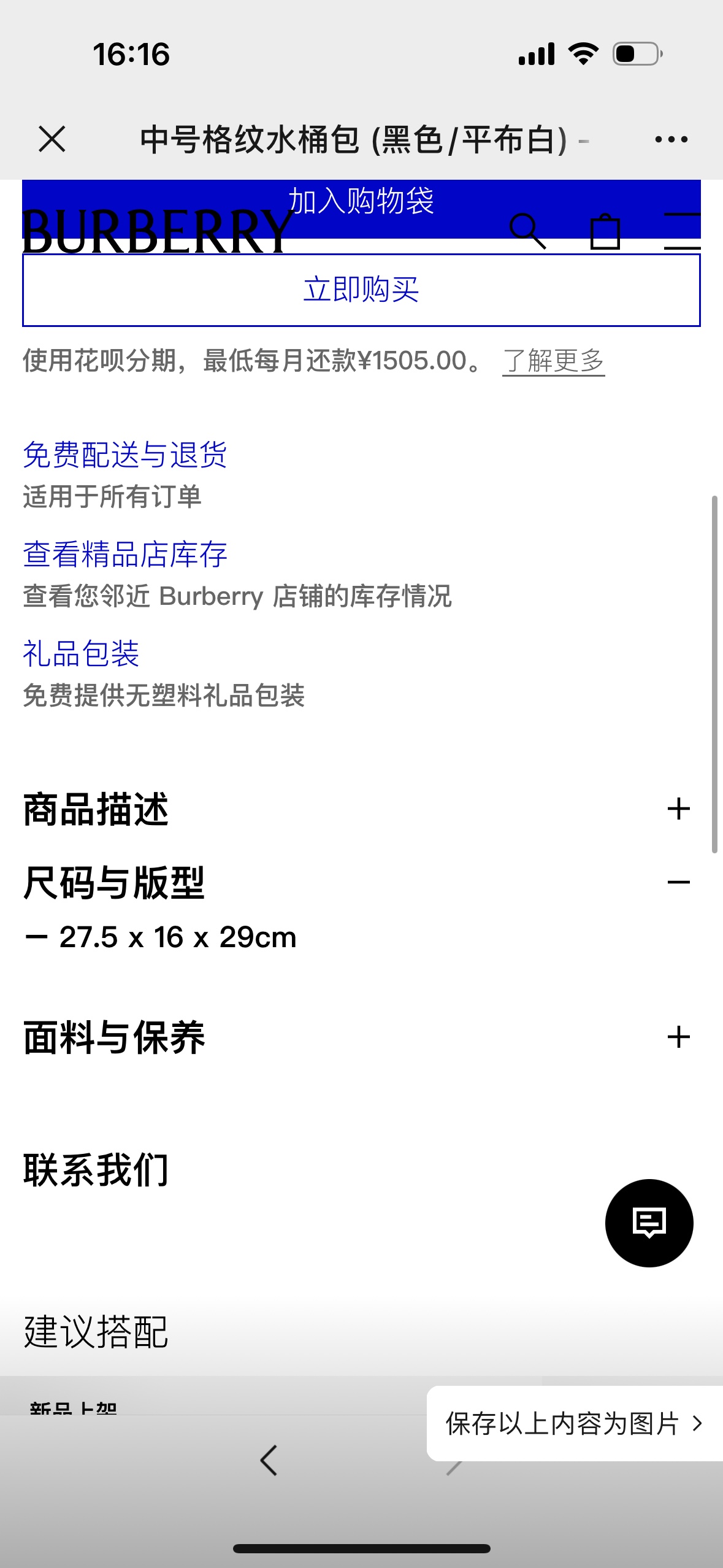Open 免费配送与退货 delivery details

point(125,455)
